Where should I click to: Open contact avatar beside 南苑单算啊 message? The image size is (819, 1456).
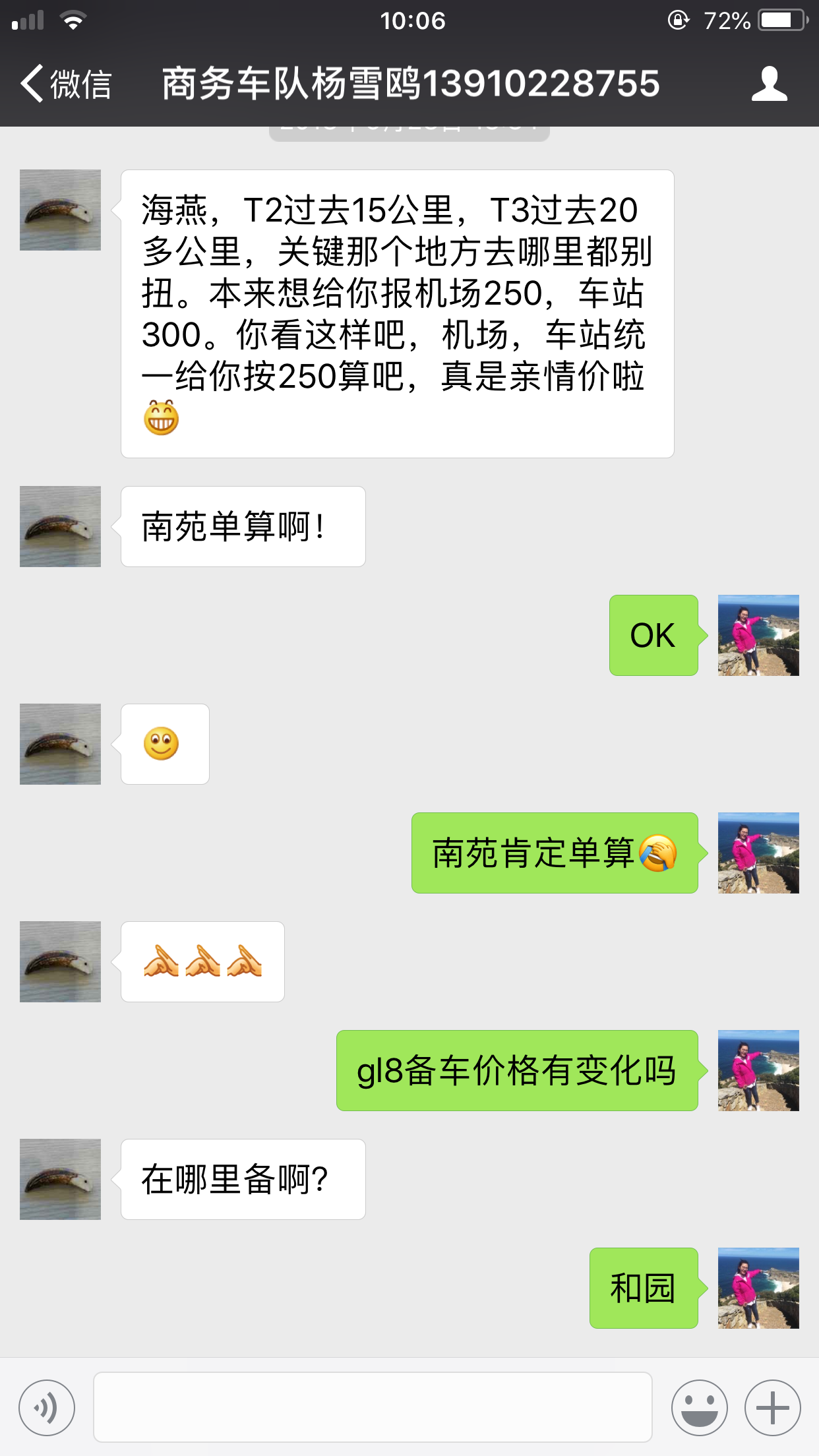[60, 526]
